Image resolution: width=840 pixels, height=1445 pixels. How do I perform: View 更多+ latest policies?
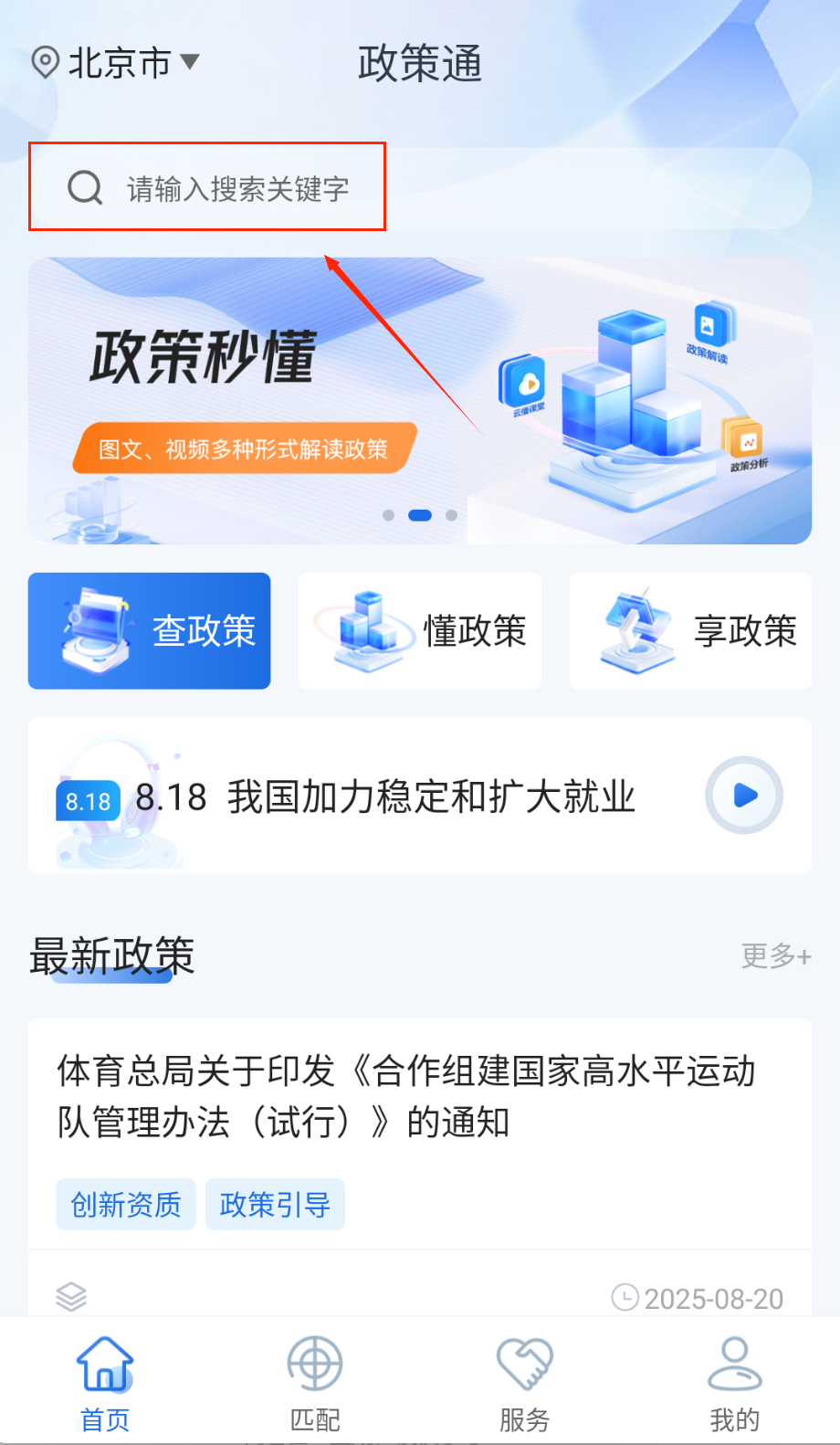[775, 956]
